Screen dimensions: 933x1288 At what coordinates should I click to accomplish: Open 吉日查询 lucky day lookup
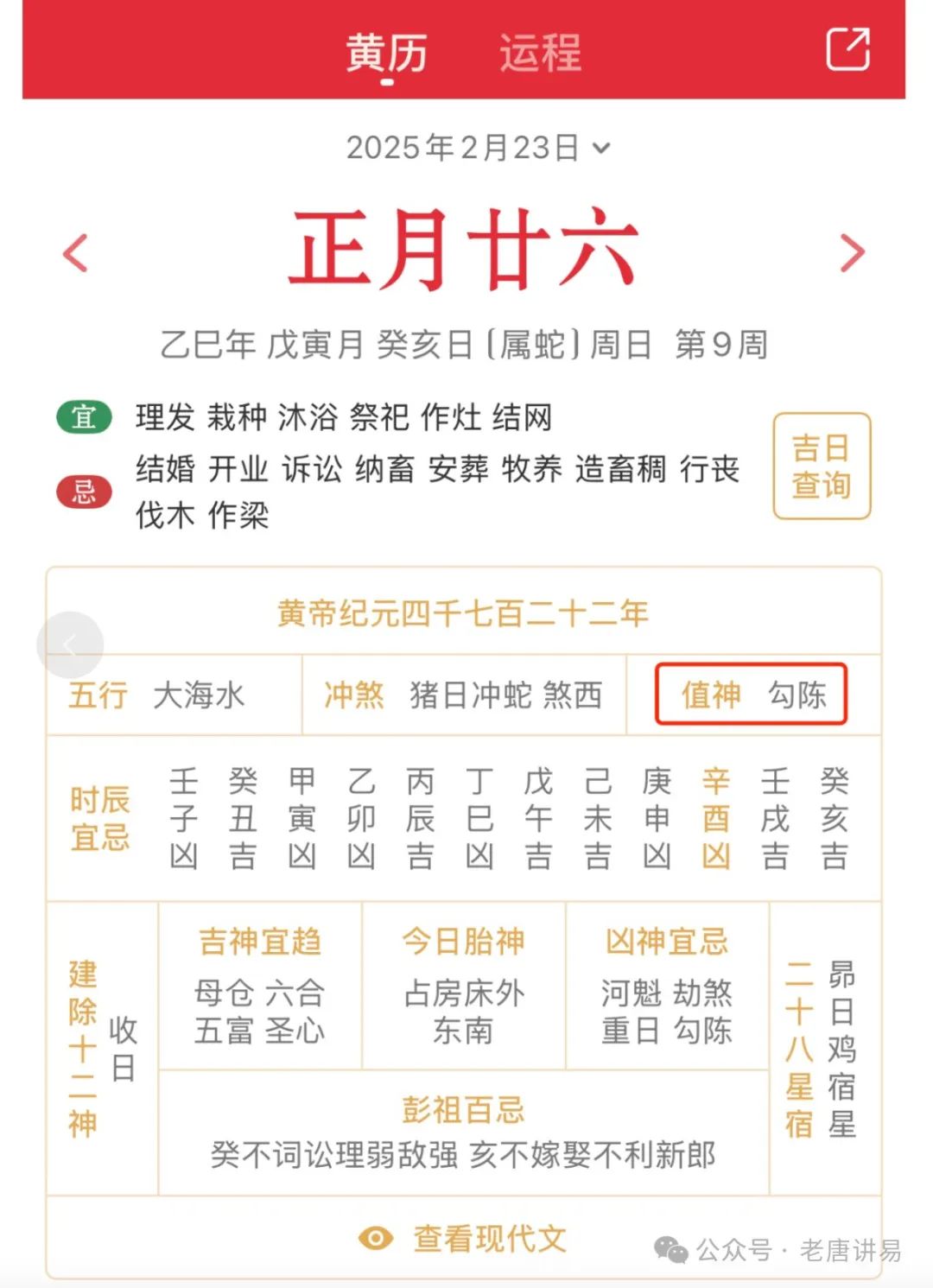pos(821,466)
